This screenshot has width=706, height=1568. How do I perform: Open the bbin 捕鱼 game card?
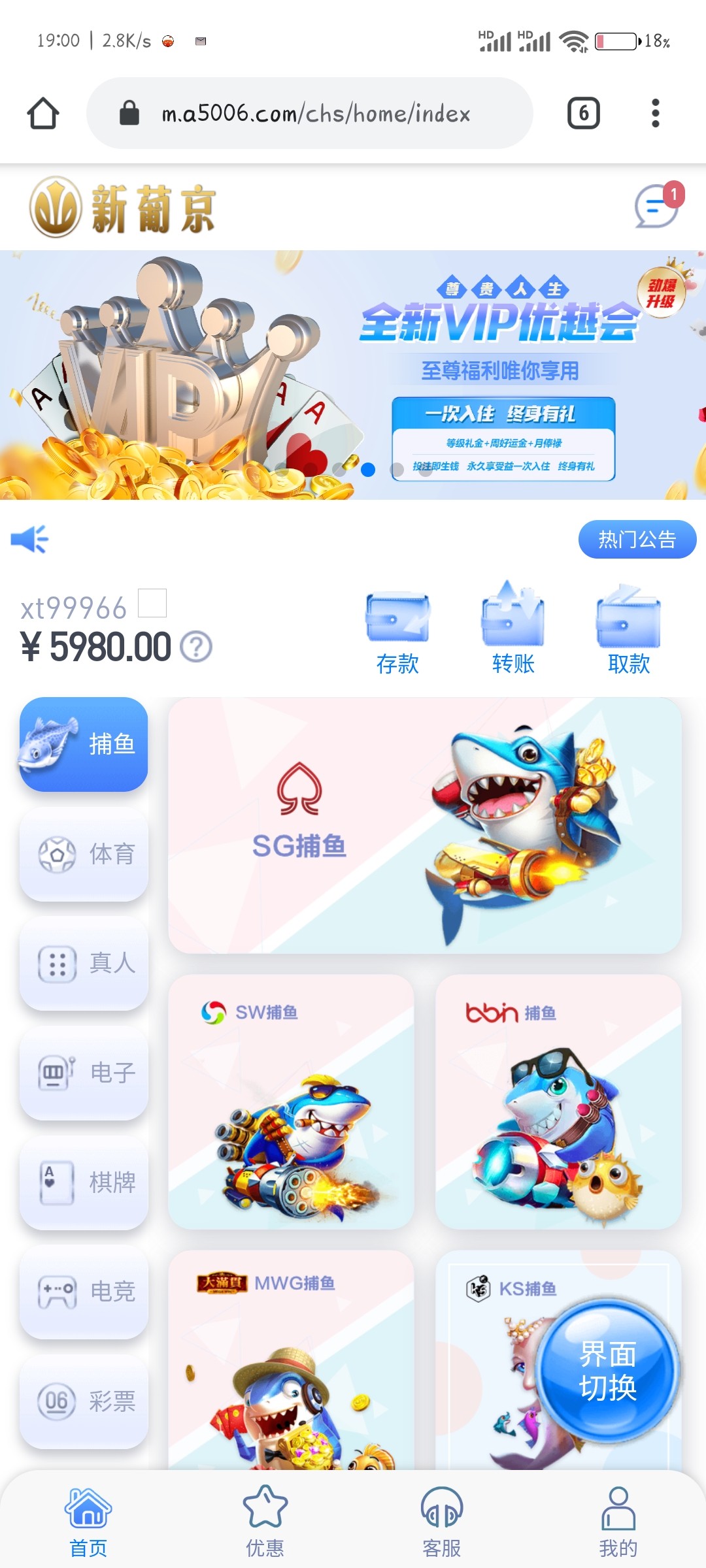coord(558,1102)
